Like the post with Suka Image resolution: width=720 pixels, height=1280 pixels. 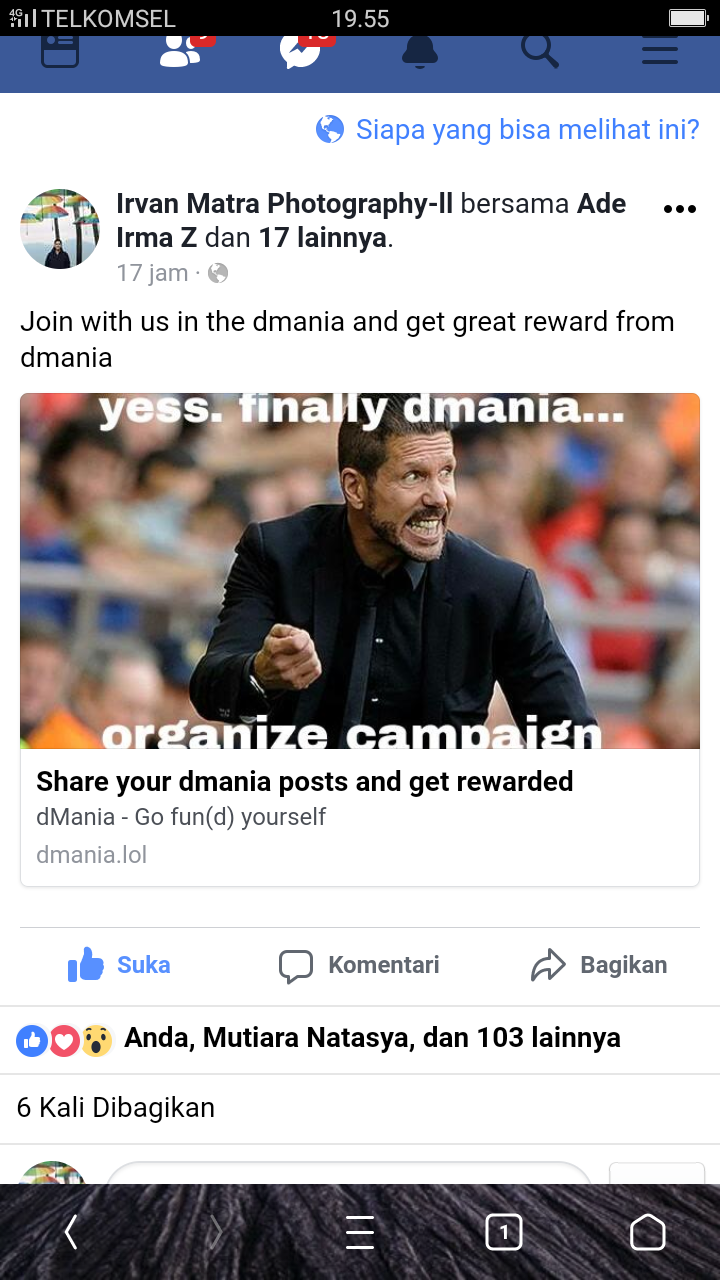point(120,965)
